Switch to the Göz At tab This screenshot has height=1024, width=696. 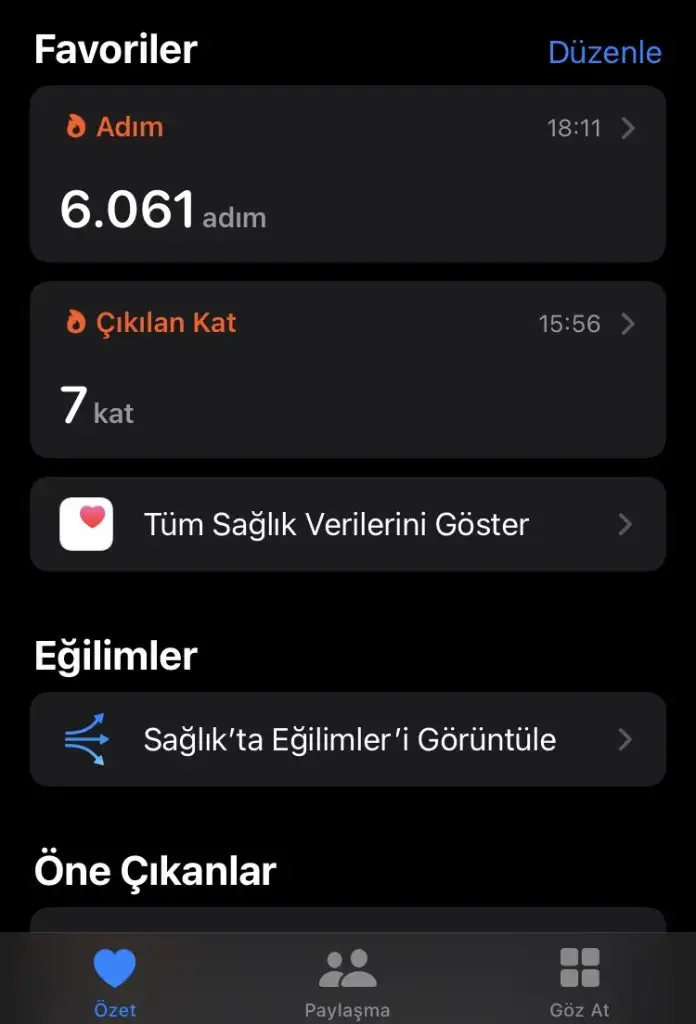580,980
